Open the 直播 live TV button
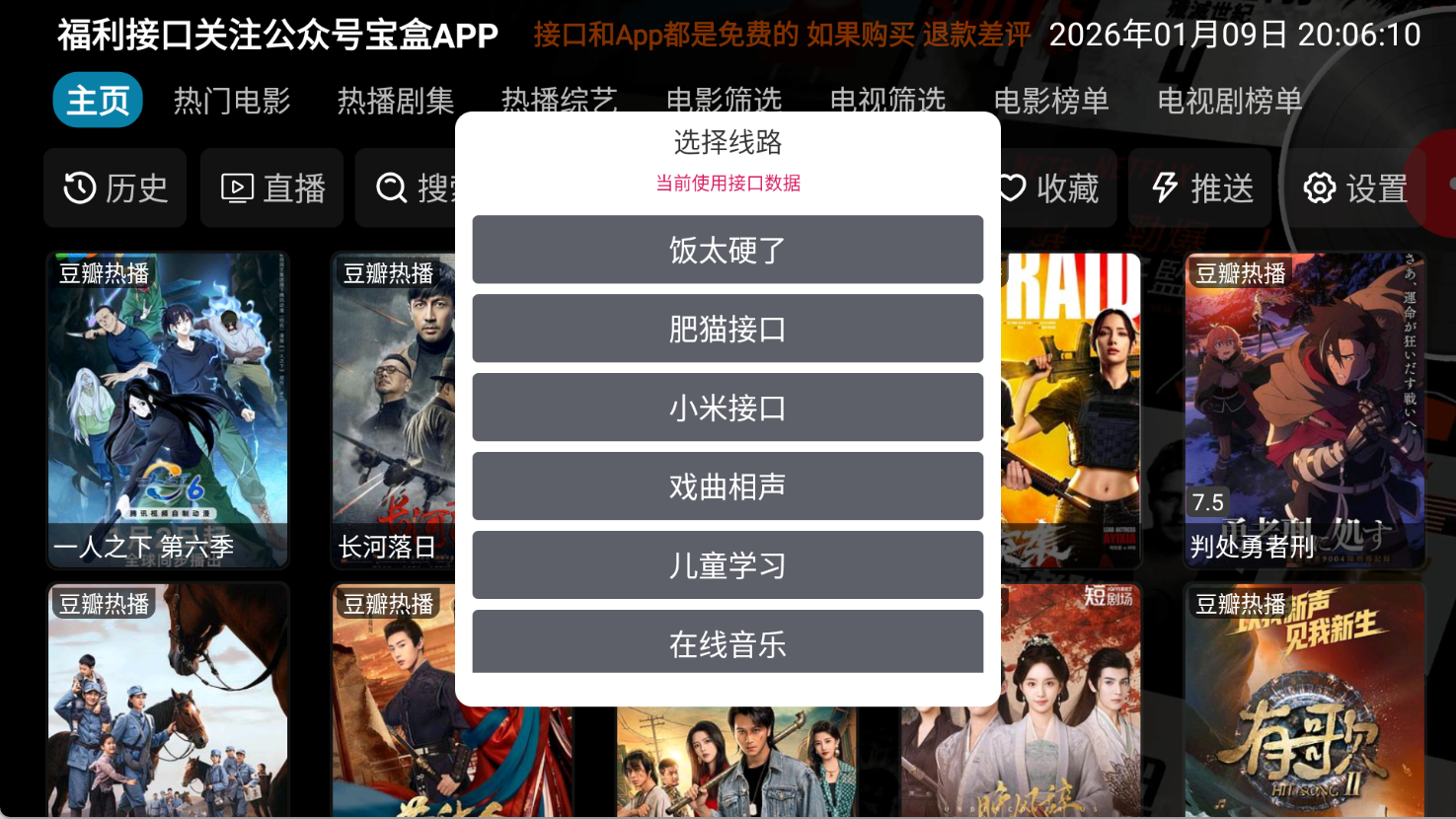The height and width of the screenshot is (819, 1456). tap(272, 188)
